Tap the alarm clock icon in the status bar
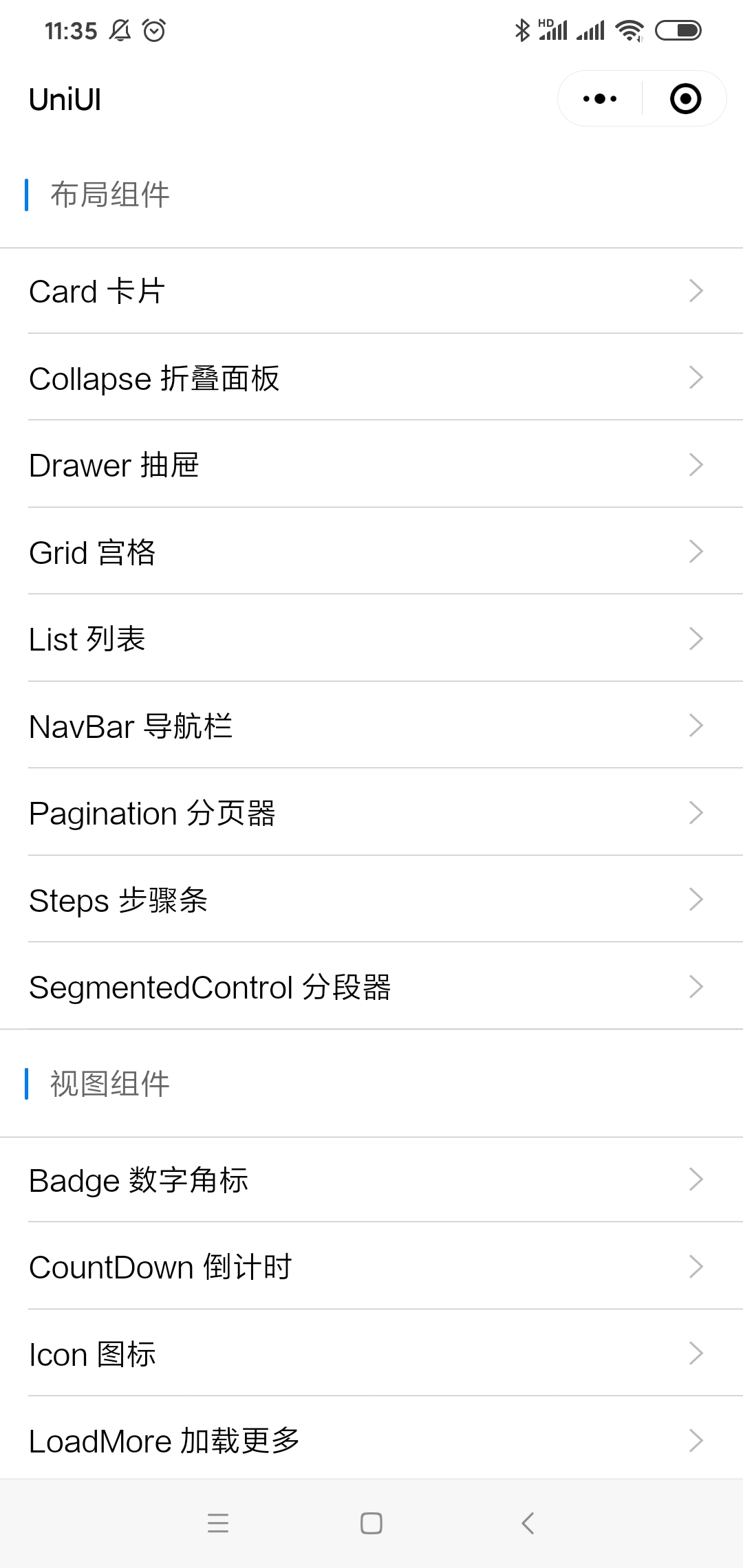Screen dimensions: 743x1568 click(x=153, y=30)
